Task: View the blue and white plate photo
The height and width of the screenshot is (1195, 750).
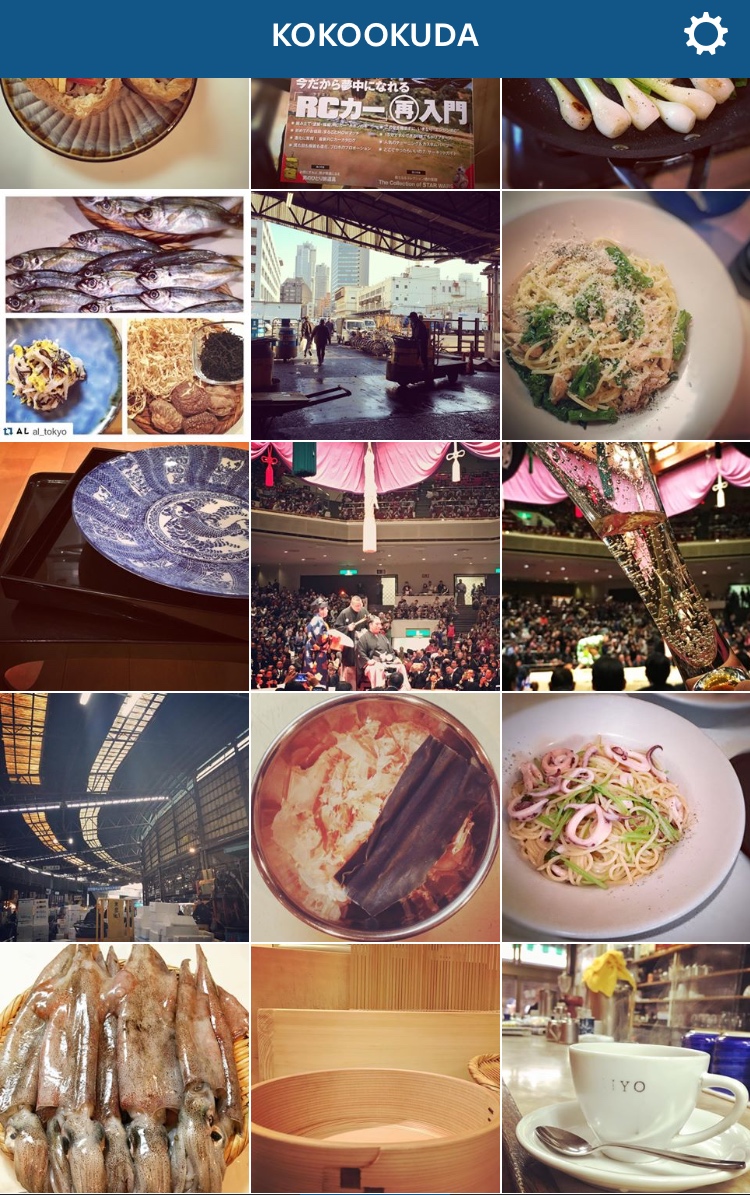Action: click(124, 566)
